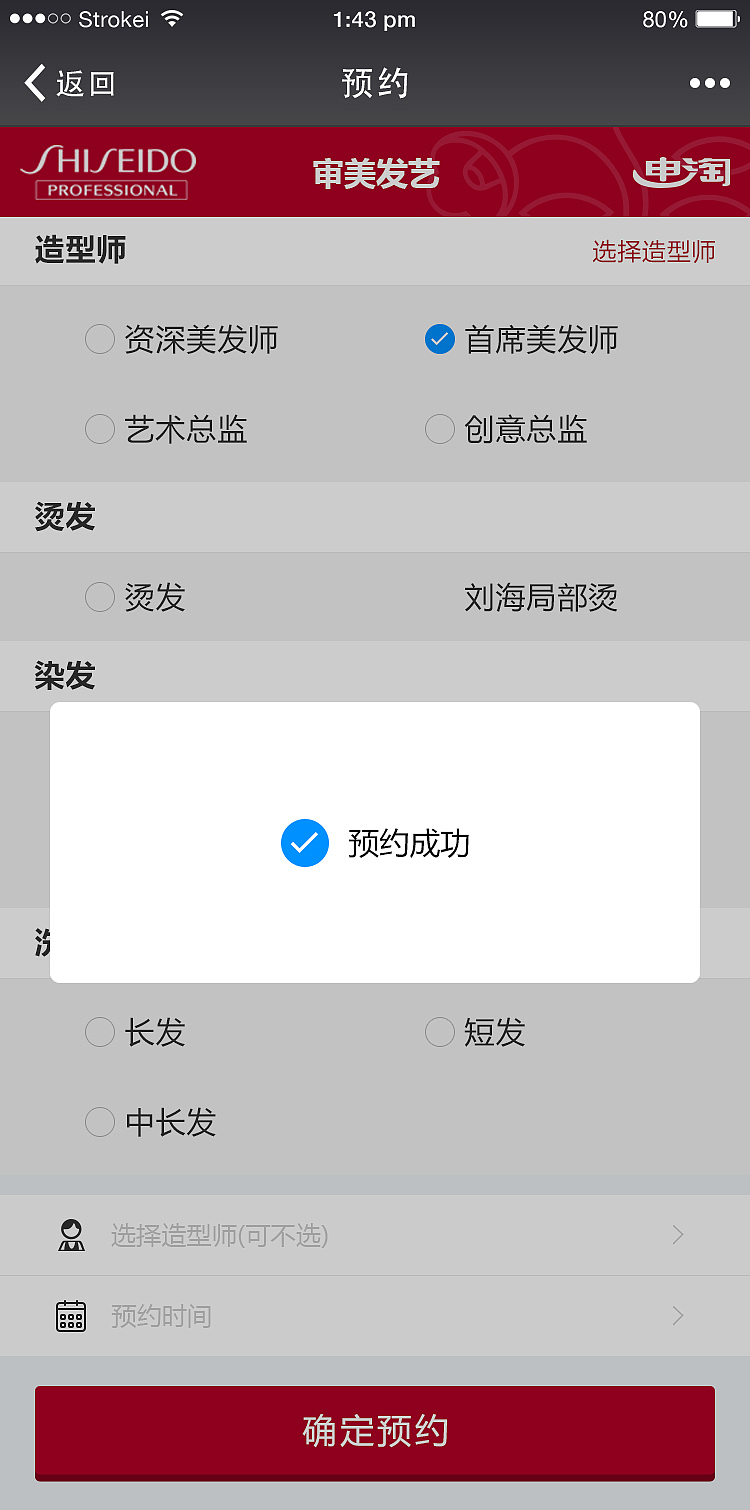
Task: Tap the calendar icon beside 预约时间
Action: [x=71, y=1316]
